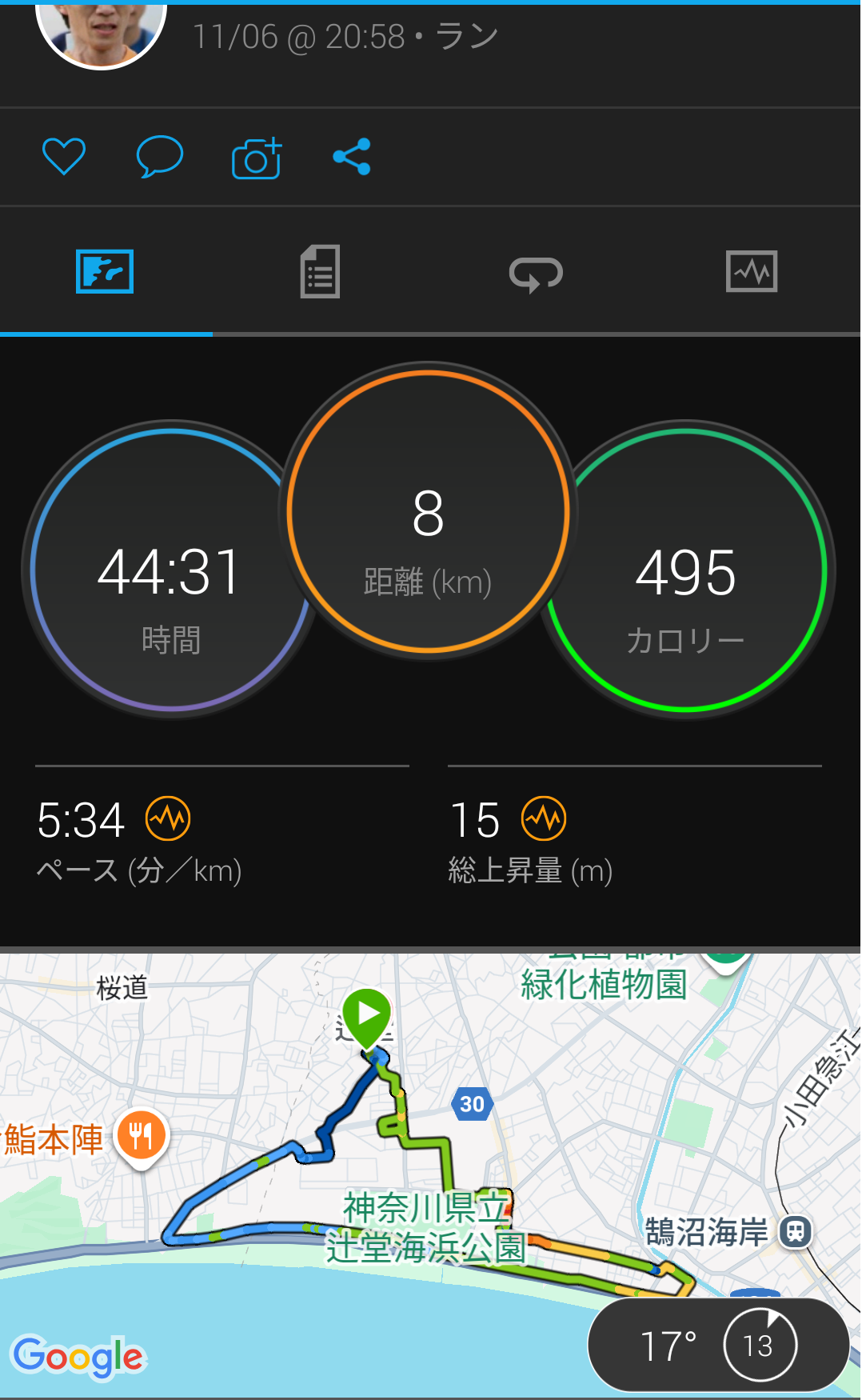862x1400 pixels.
Task: Like this run activity
Action: click(x=64, y=157)
